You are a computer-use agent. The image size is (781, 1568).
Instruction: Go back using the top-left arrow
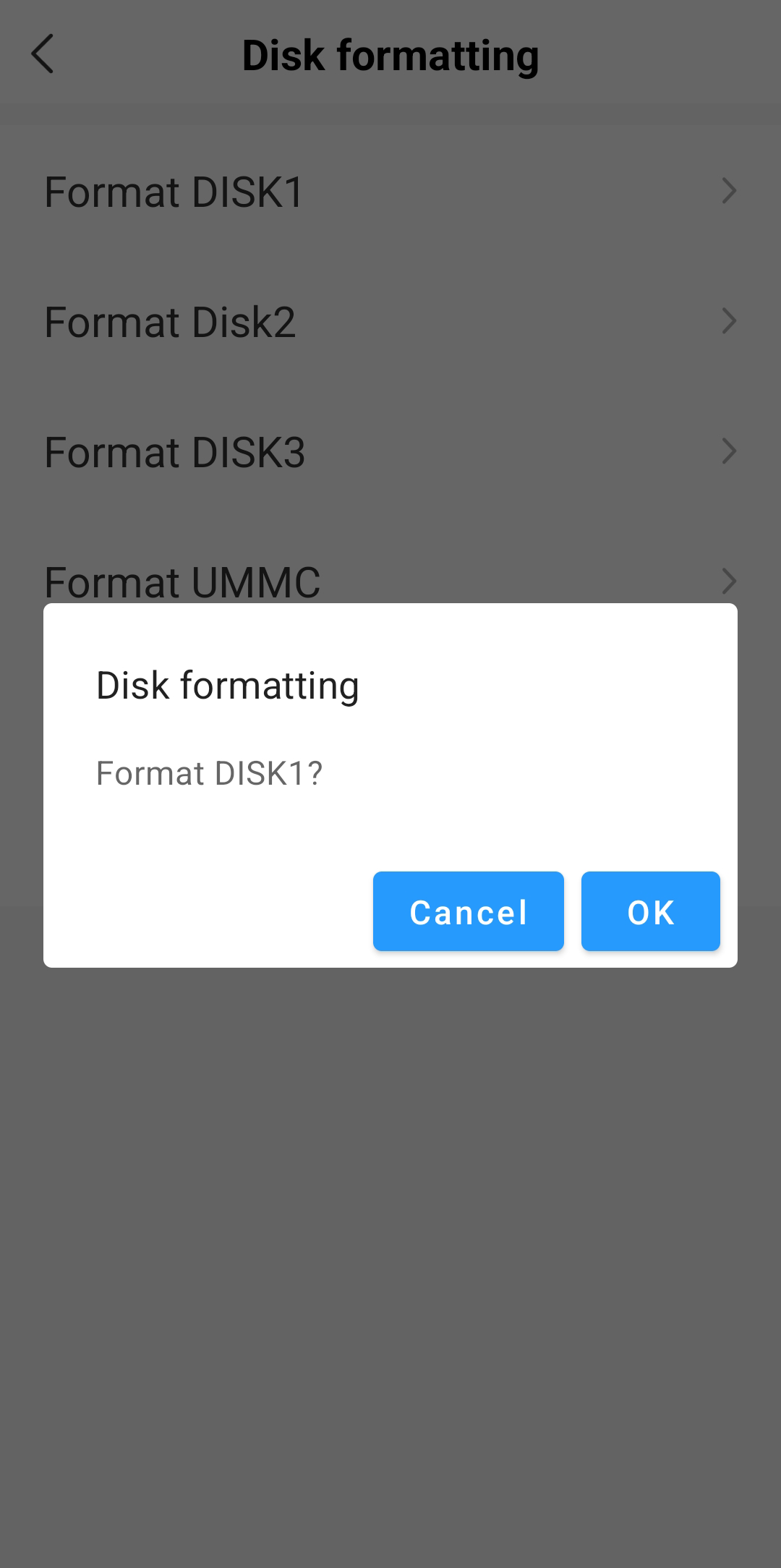coord(43,54)
